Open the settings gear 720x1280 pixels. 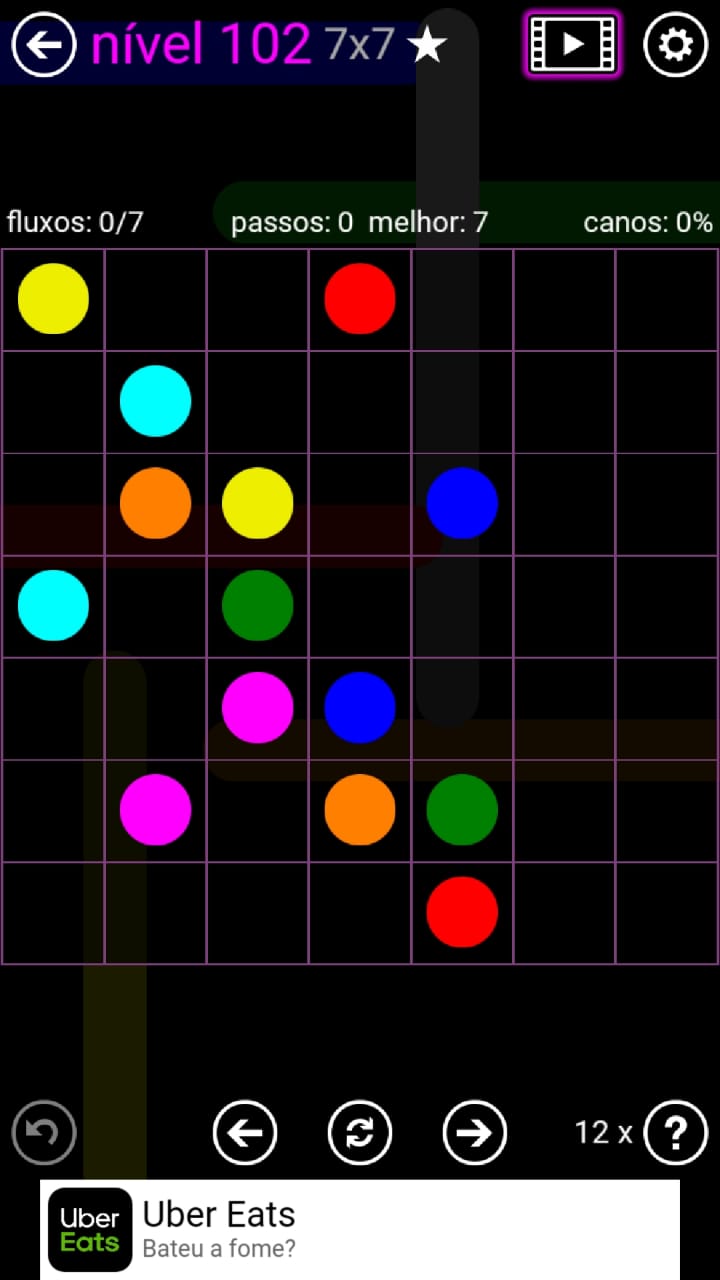click(675, 45)
